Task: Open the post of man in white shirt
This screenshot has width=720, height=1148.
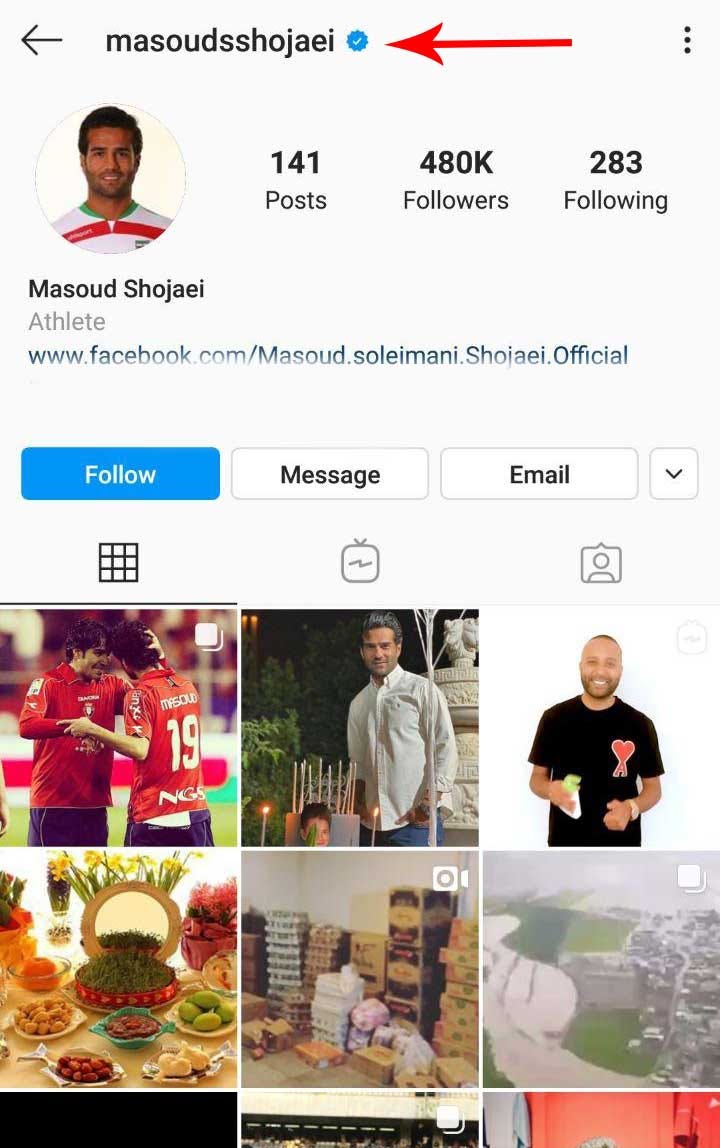Action: pos(359,727)
